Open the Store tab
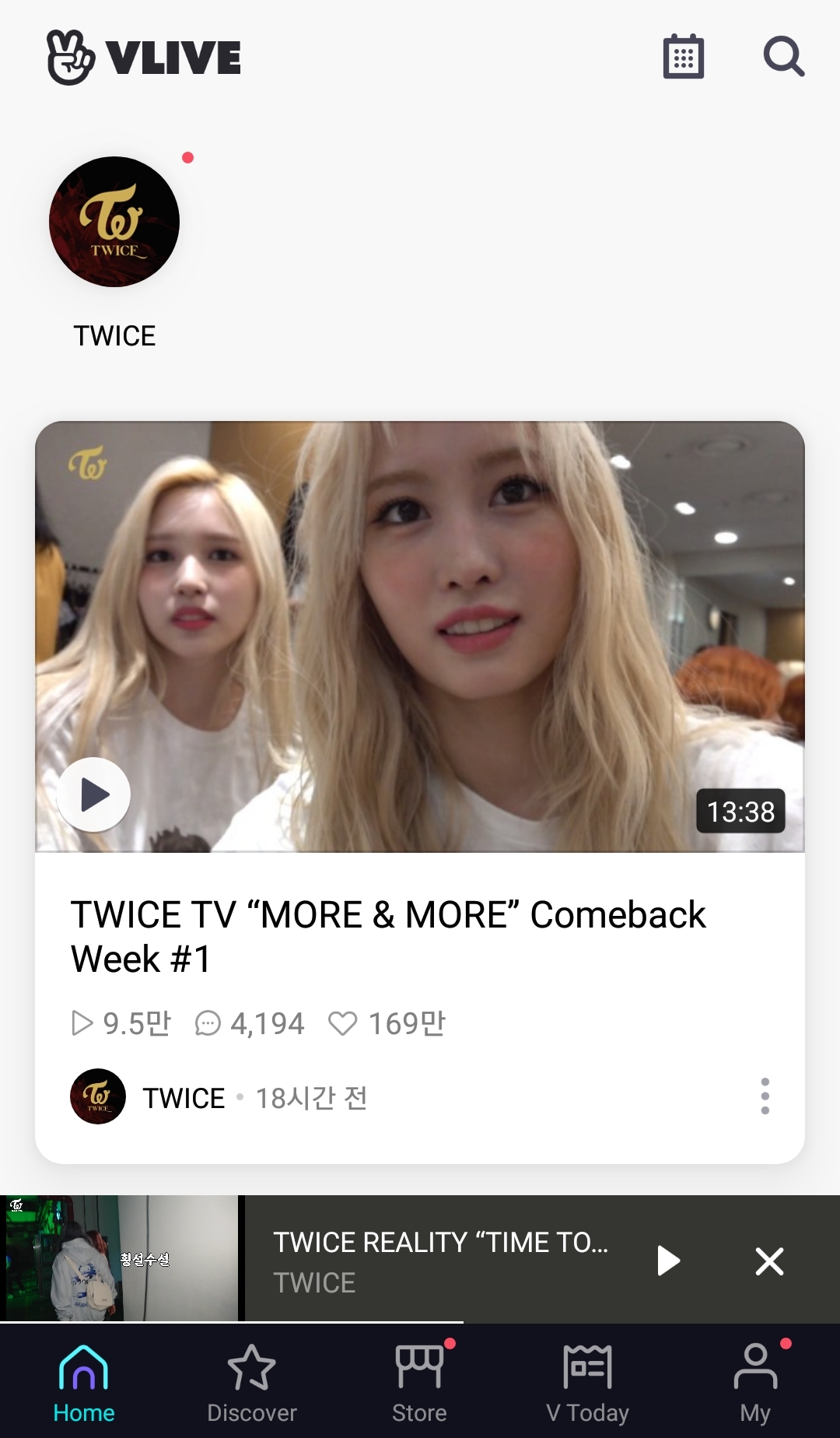Screen dimensions: 840x1438 420,1384
